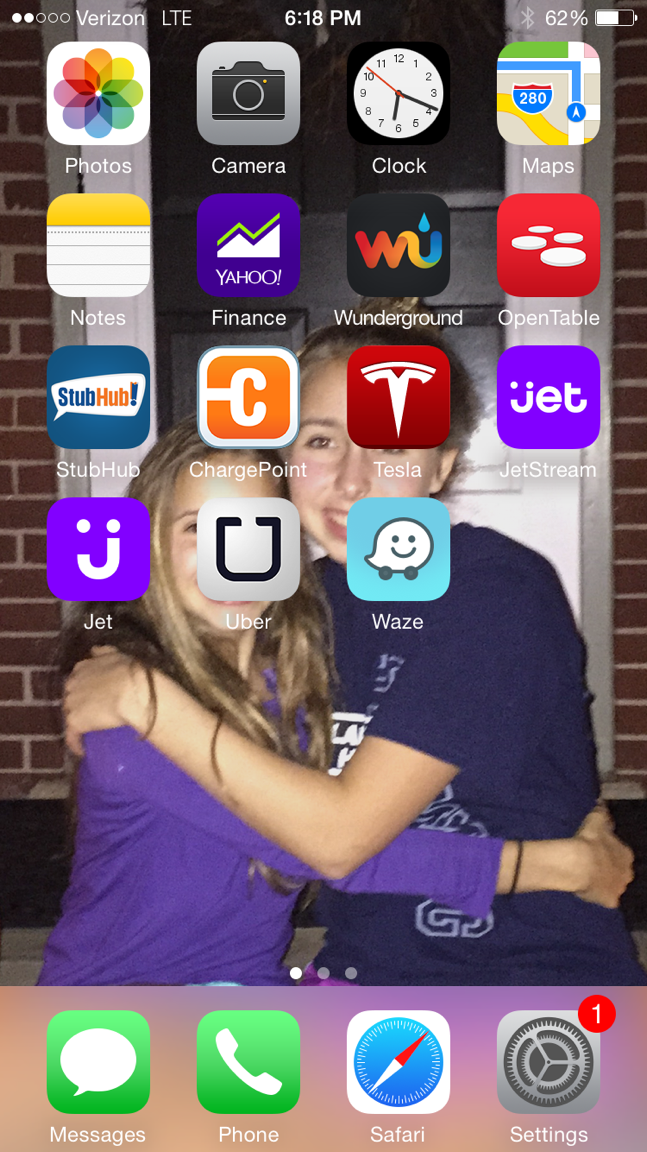The height and width of the screenshot is (1152, 647).
Task: Open Waze navigation
Action: pyautogui.click(x=398, y=549)
